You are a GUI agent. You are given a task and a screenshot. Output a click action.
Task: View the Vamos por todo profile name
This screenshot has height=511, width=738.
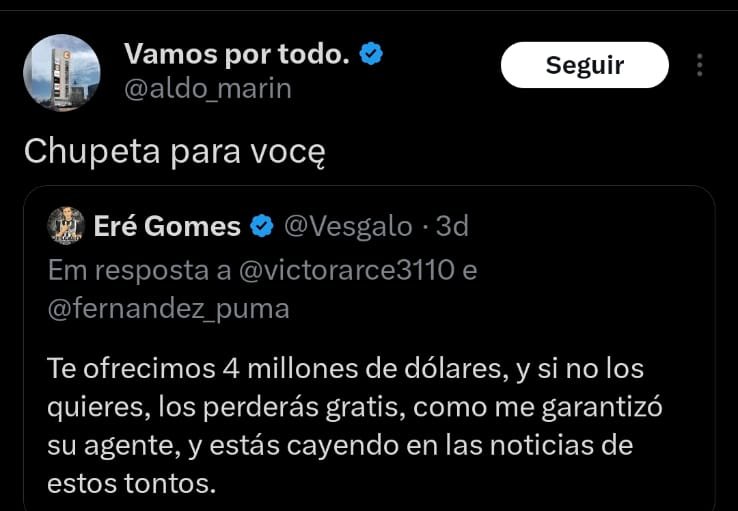[x=236, y=55]
